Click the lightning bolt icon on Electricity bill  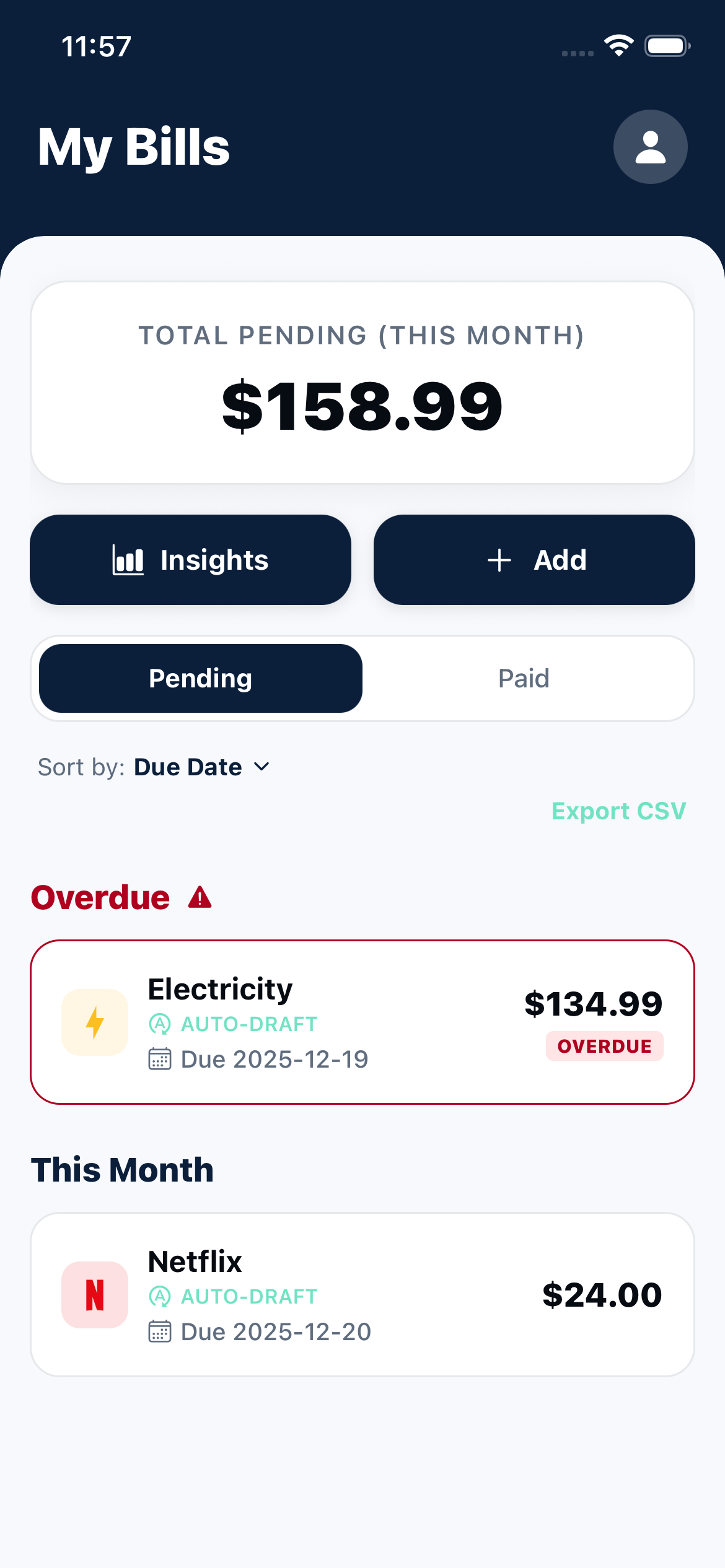click(x=94, y=1022)
